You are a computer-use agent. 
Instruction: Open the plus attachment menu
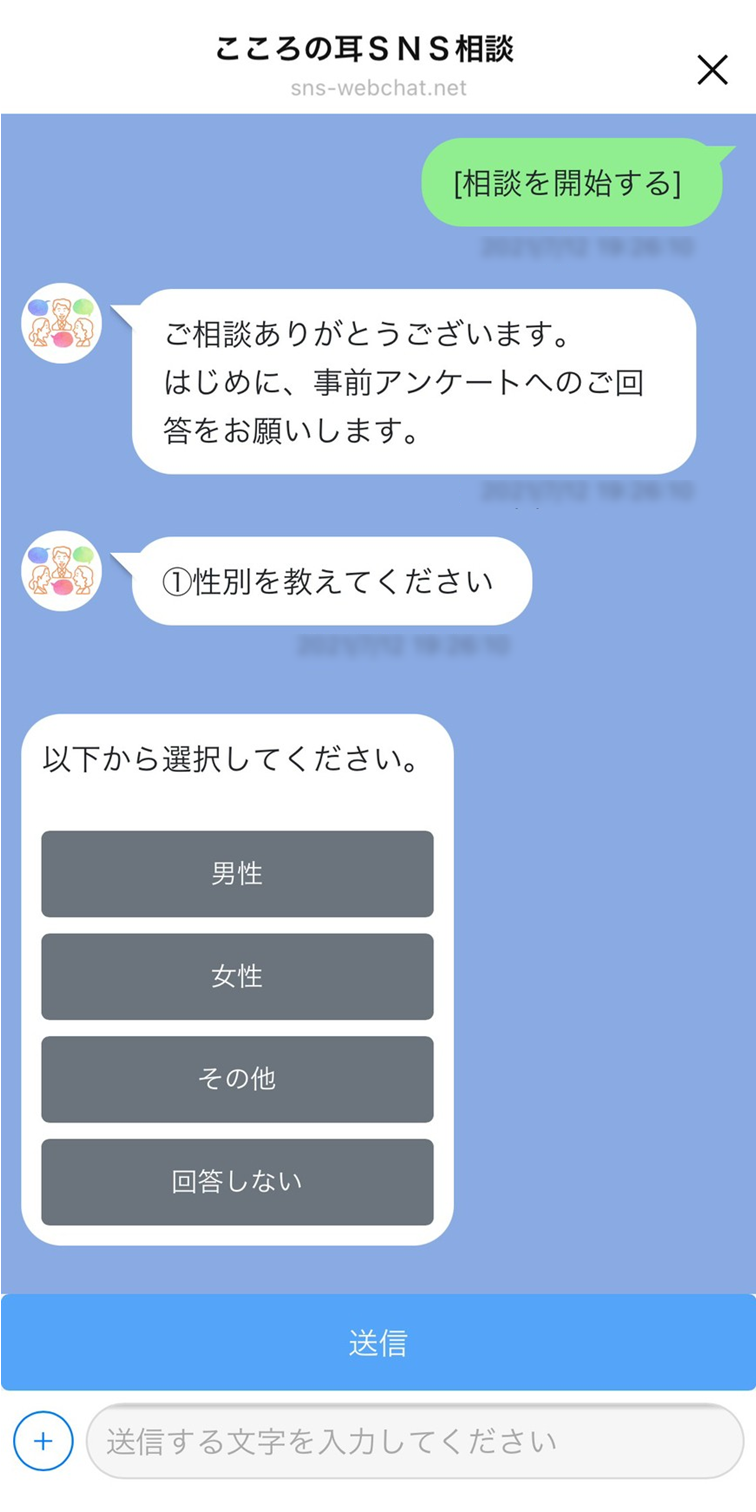[x=43, y=1441]
